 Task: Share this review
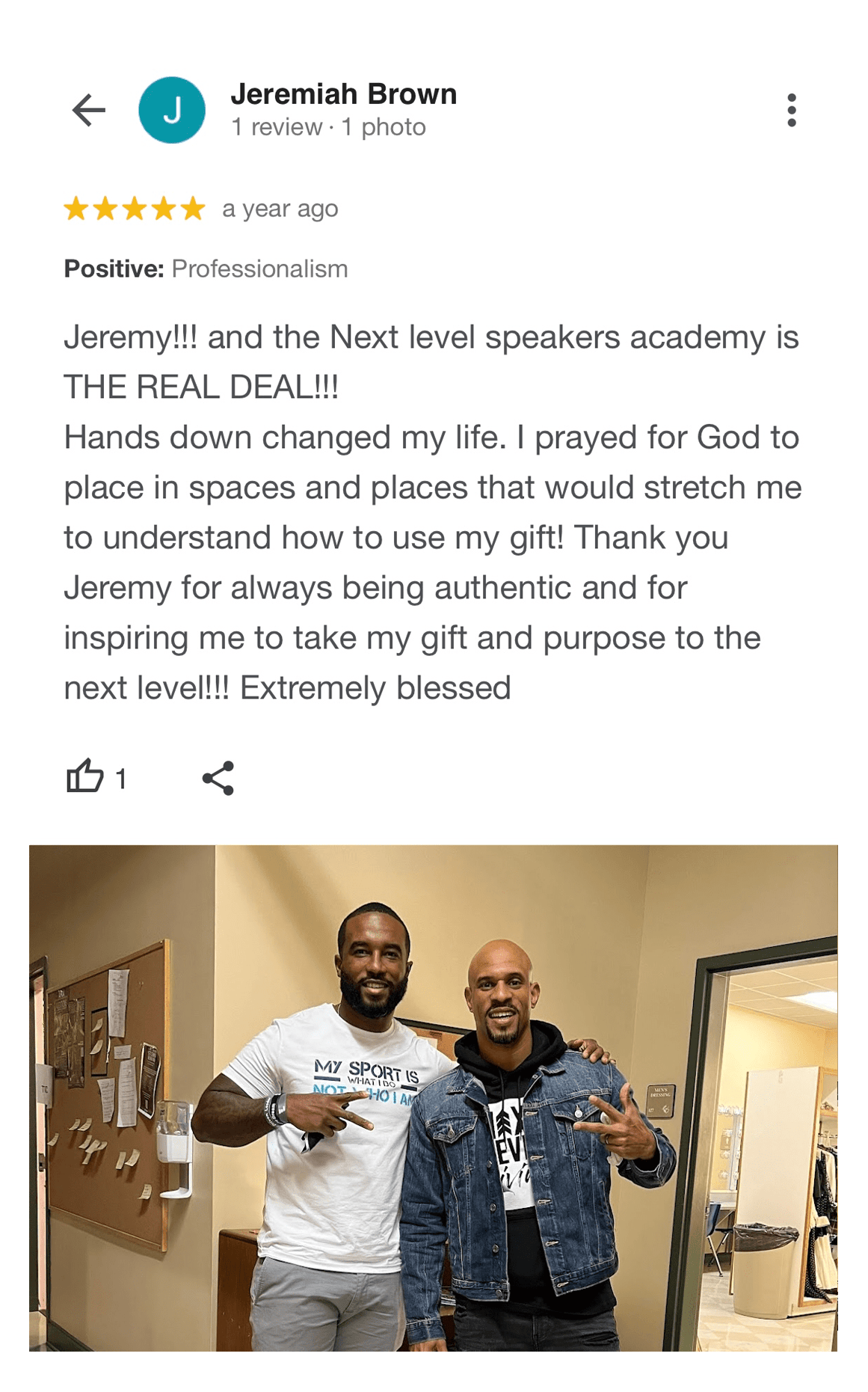pos(218,778)
